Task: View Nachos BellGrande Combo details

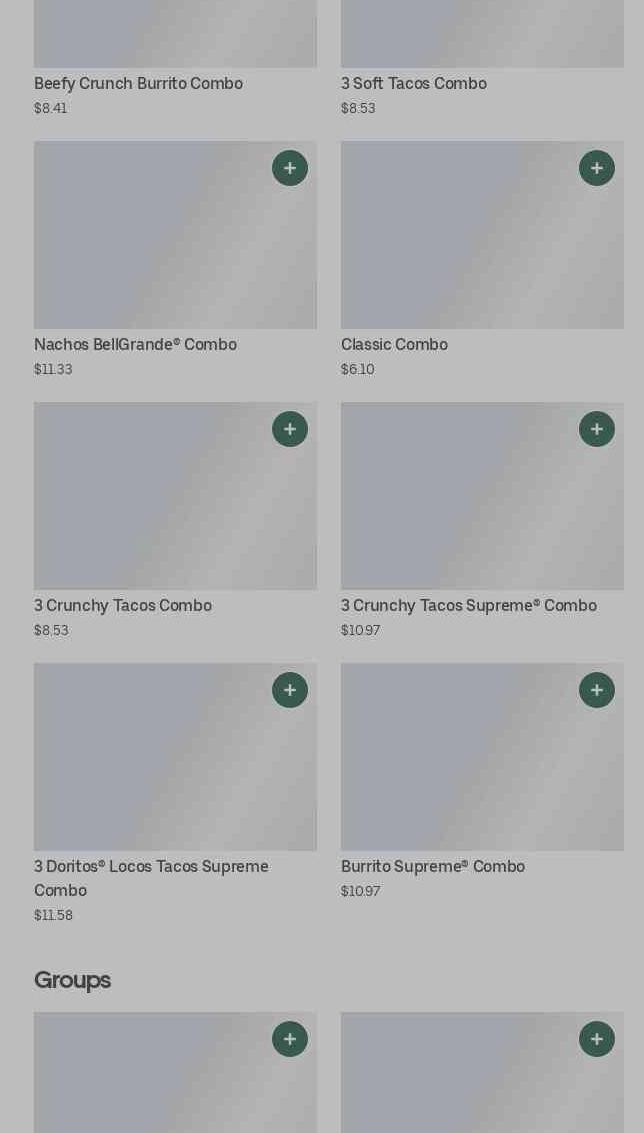Action: [x=175, y=259]
